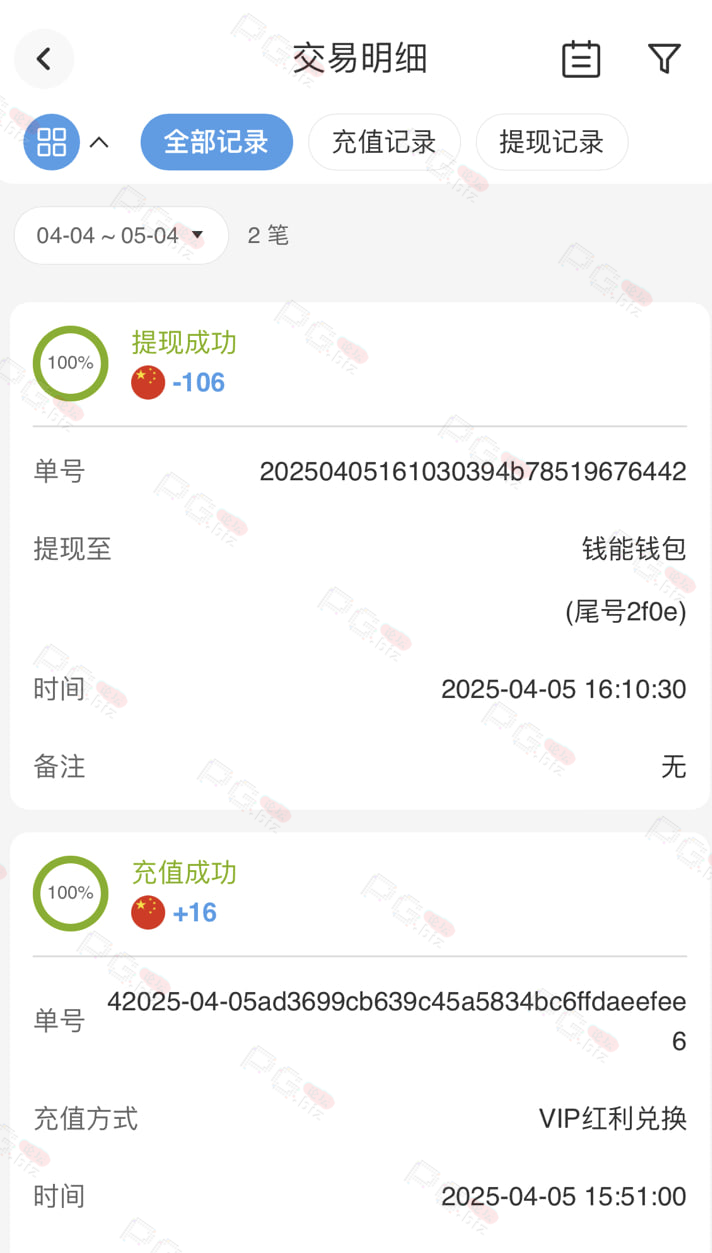The image size is (712, 1253).
Task: Select the 全部记录 tab
Action: click(x=216, y=142)
